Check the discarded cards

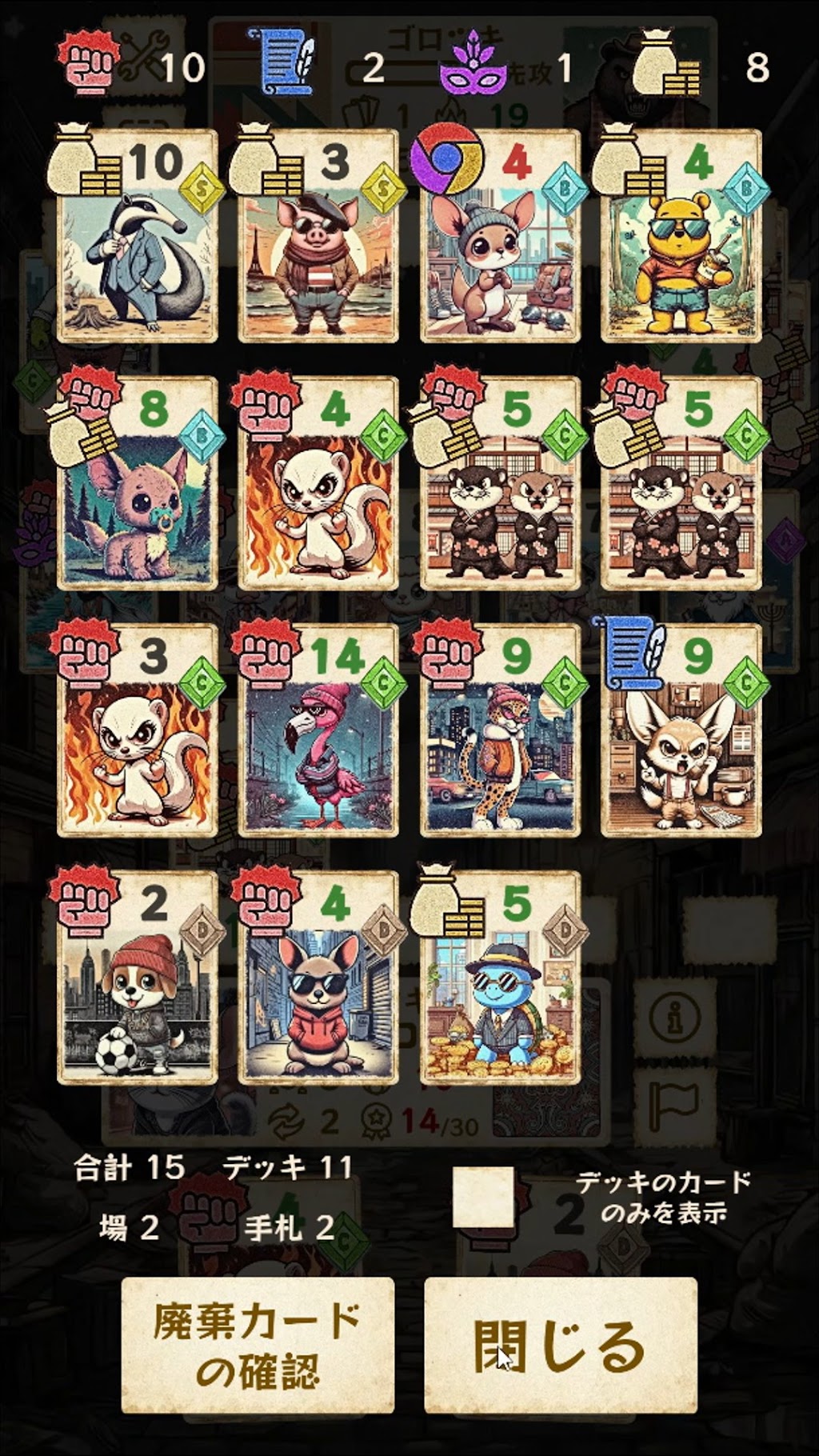[258, 1346]
